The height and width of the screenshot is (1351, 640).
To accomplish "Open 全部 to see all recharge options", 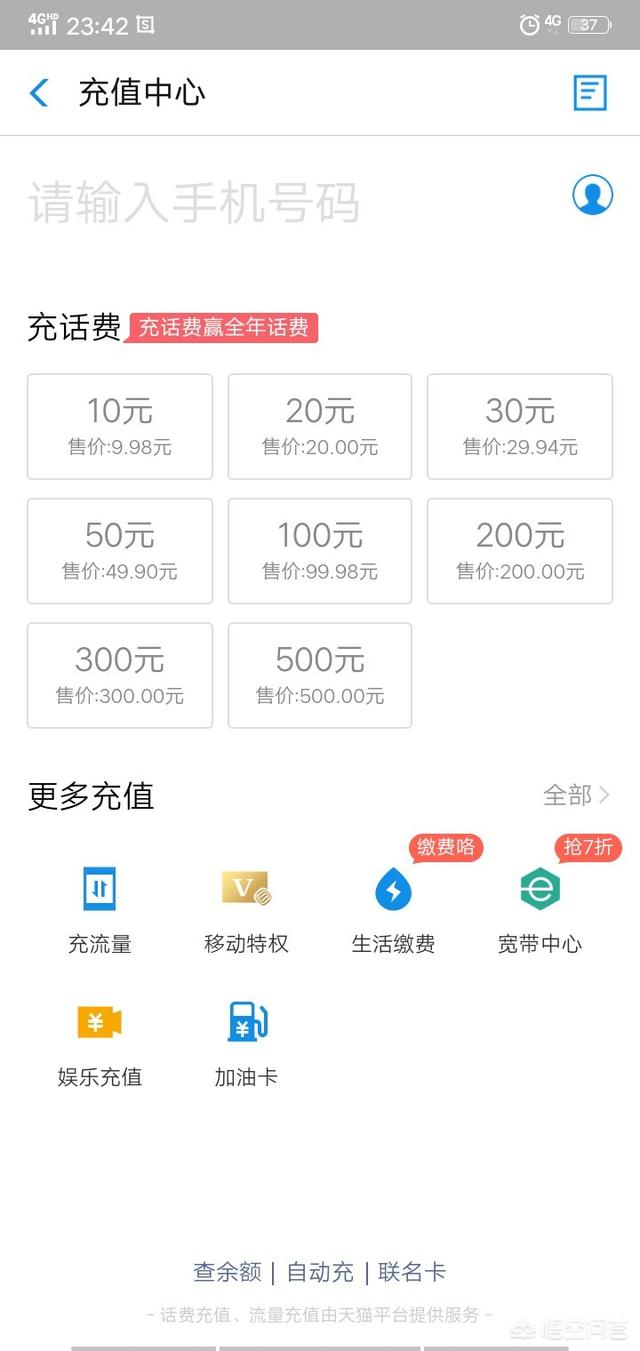I will click(576, 795).
